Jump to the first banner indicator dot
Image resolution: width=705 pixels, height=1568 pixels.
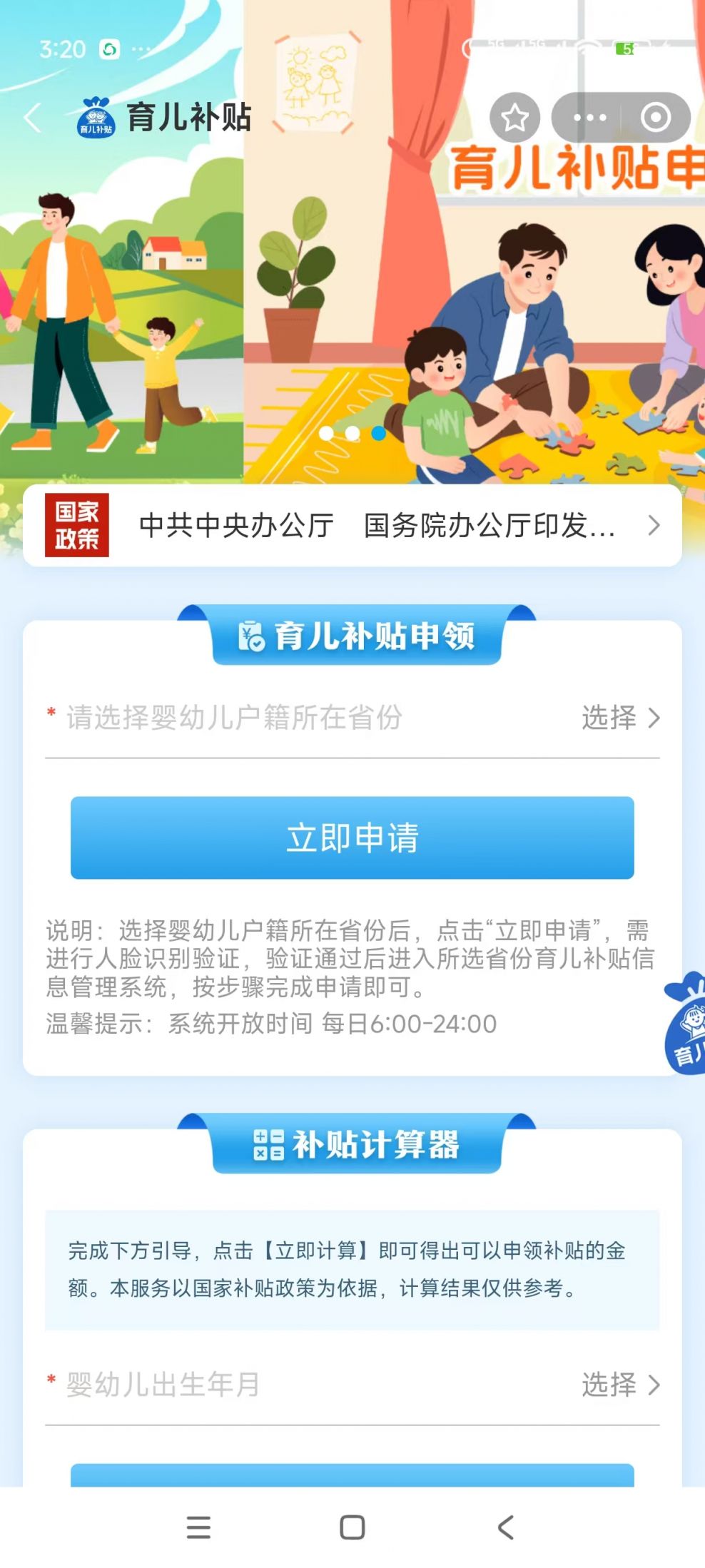click(326, 433)
